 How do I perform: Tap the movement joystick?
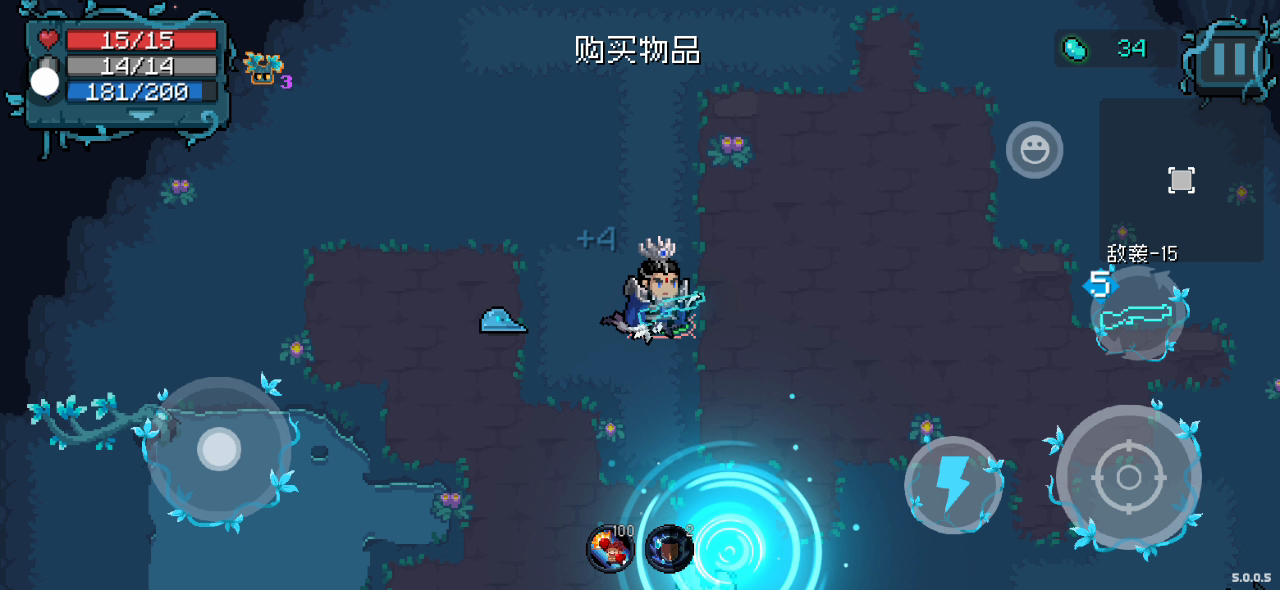pyautogui.click(x=219, y=449)
